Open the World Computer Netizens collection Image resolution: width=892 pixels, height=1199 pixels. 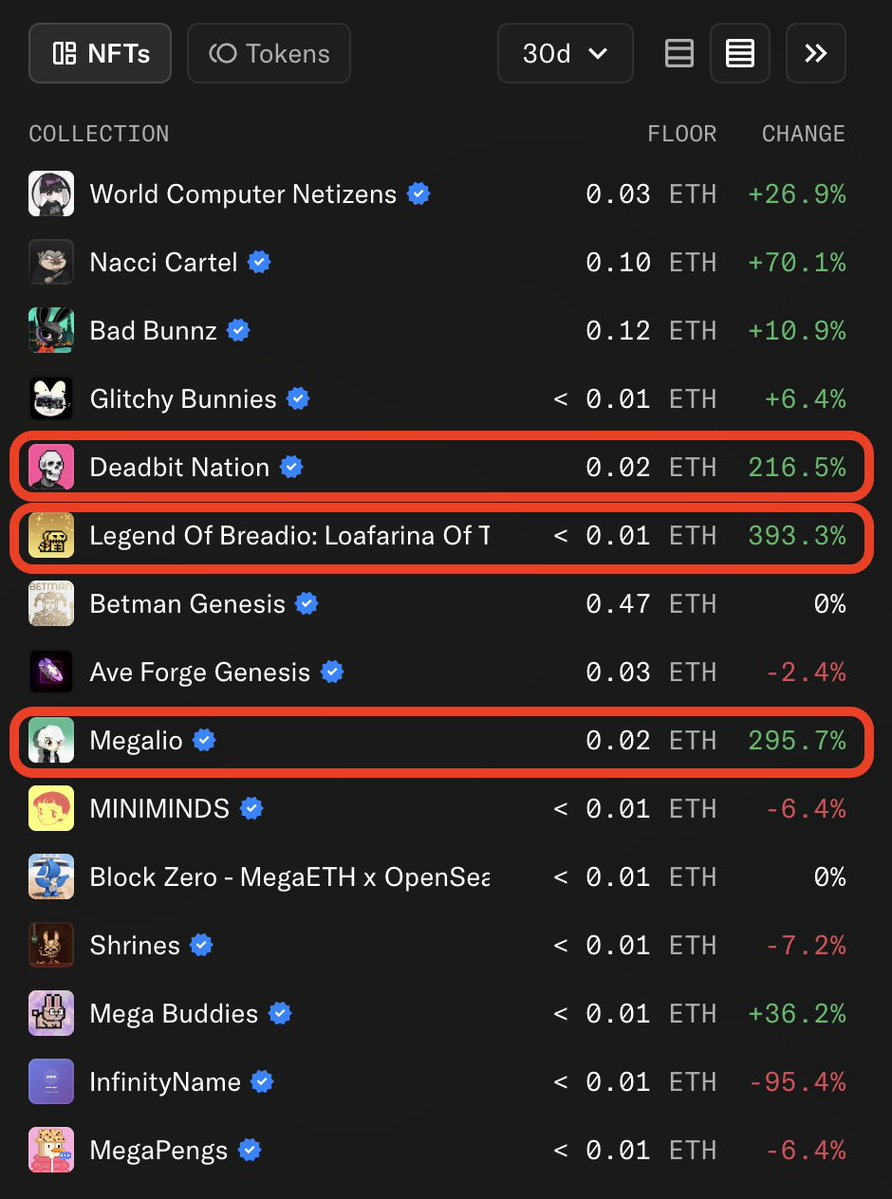tap(243, 194)
